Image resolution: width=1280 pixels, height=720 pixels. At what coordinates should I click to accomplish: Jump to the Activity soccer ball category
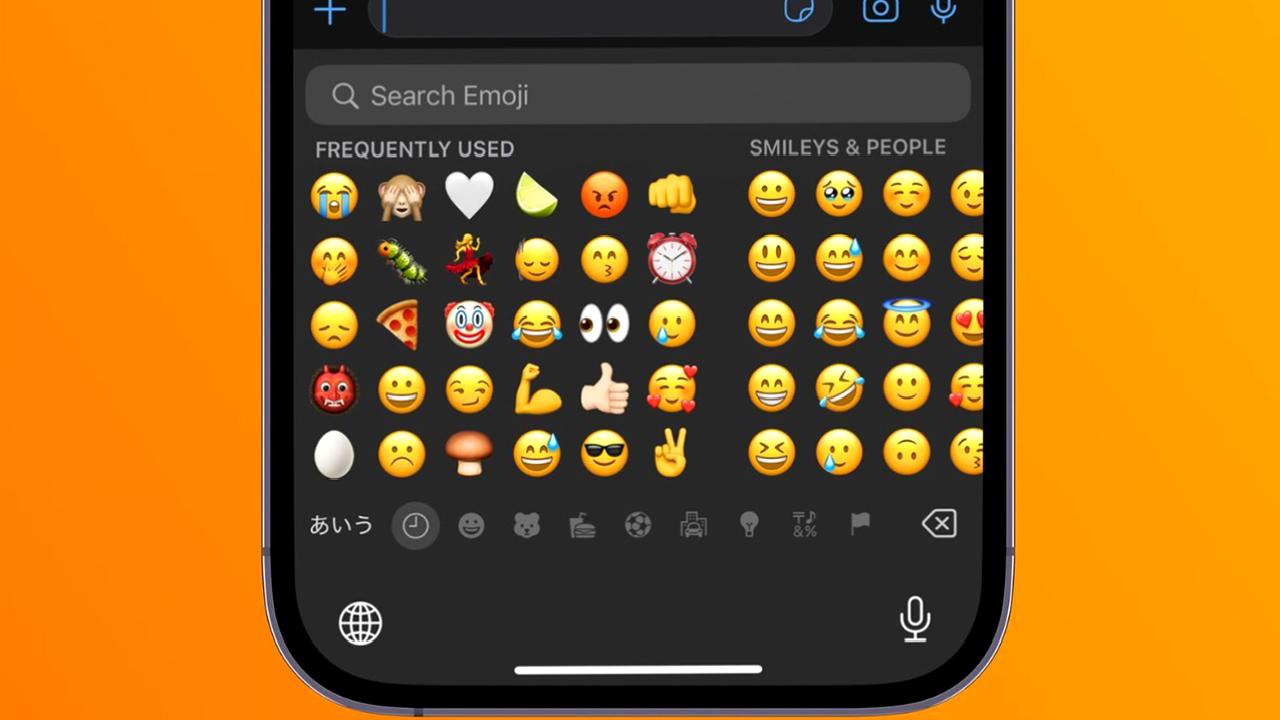(x=638, y=526)
